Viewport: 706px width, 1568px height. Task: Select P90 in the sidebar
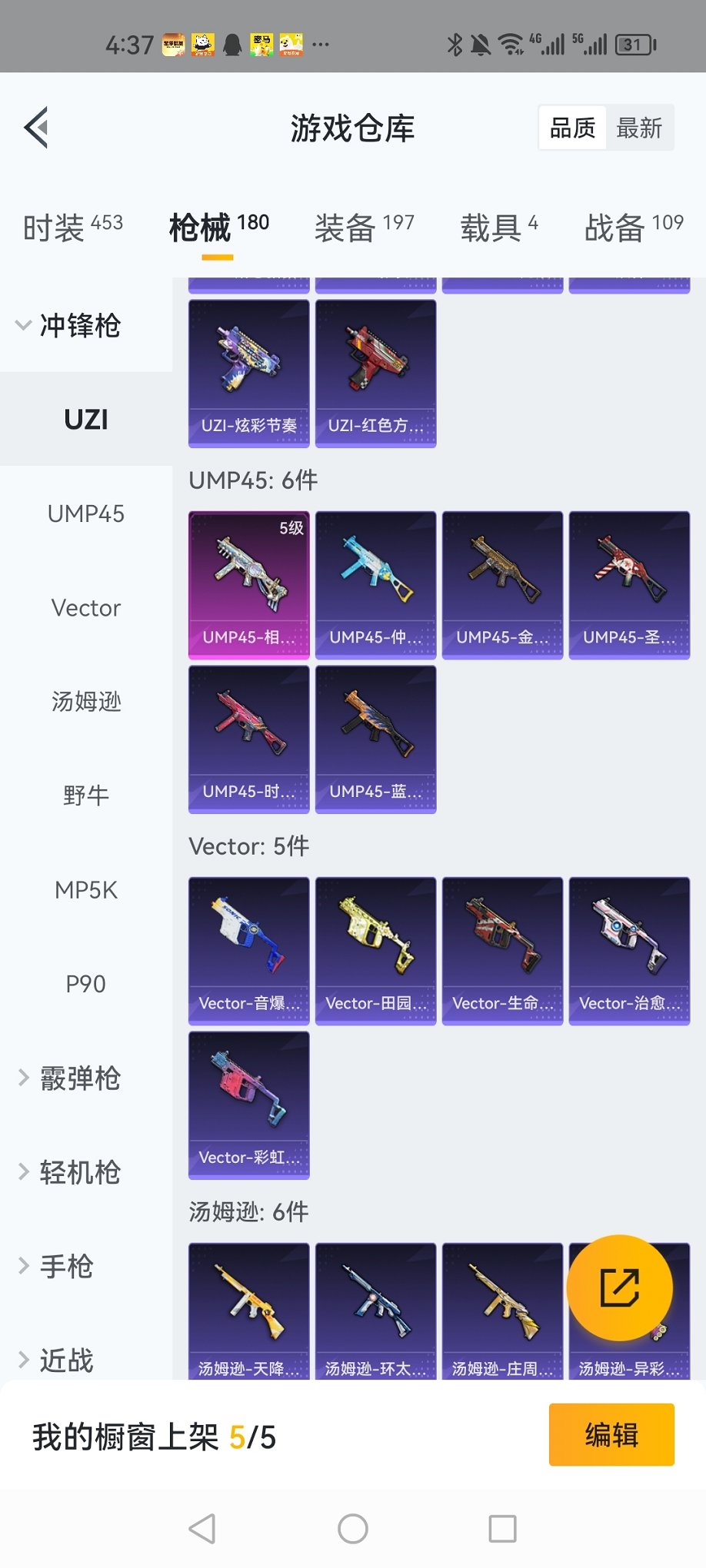(x=86, y=984)
